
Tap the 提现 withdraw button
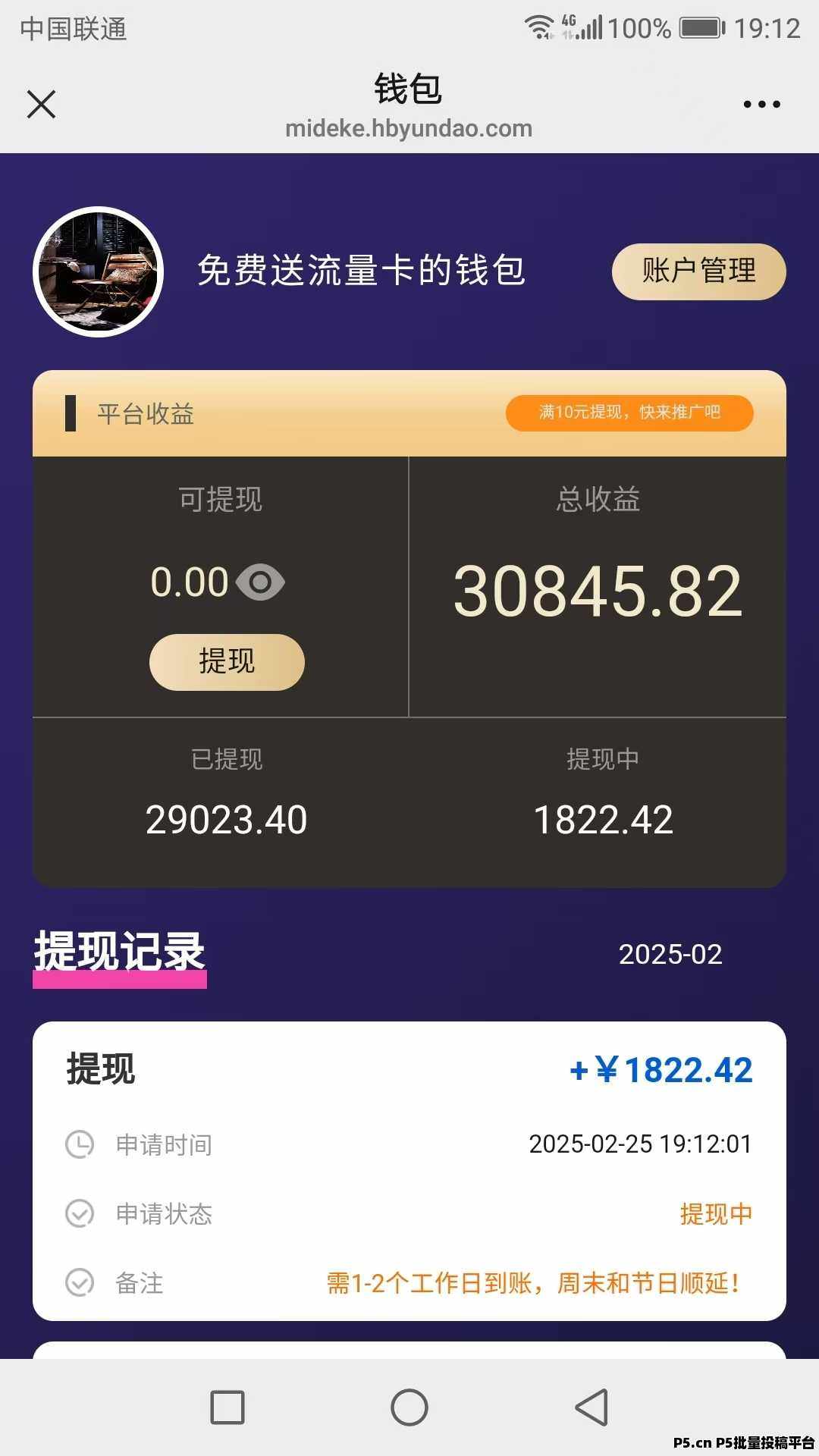(227, 662)
